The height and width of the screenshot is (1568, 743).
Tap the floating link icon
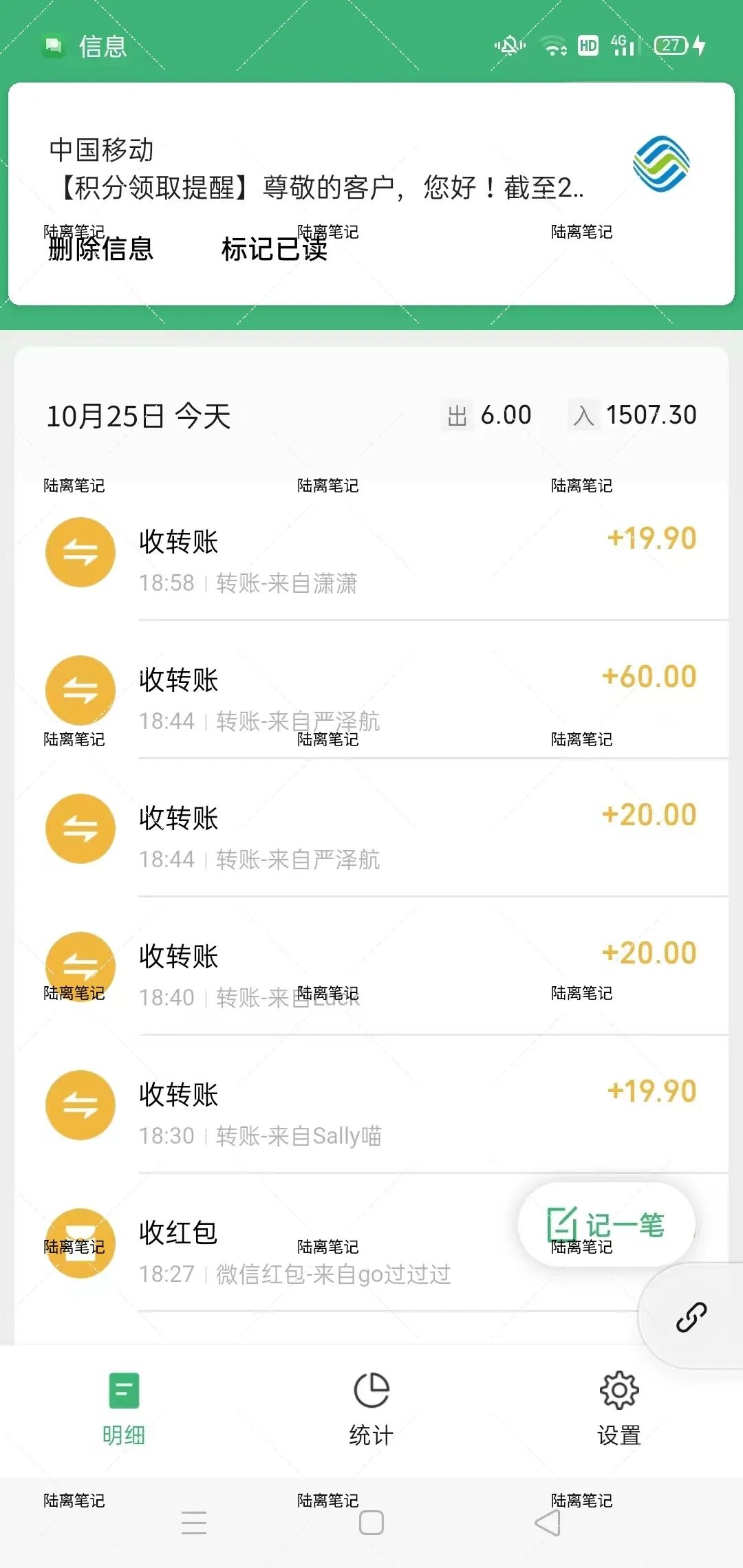coord(691,1317)
